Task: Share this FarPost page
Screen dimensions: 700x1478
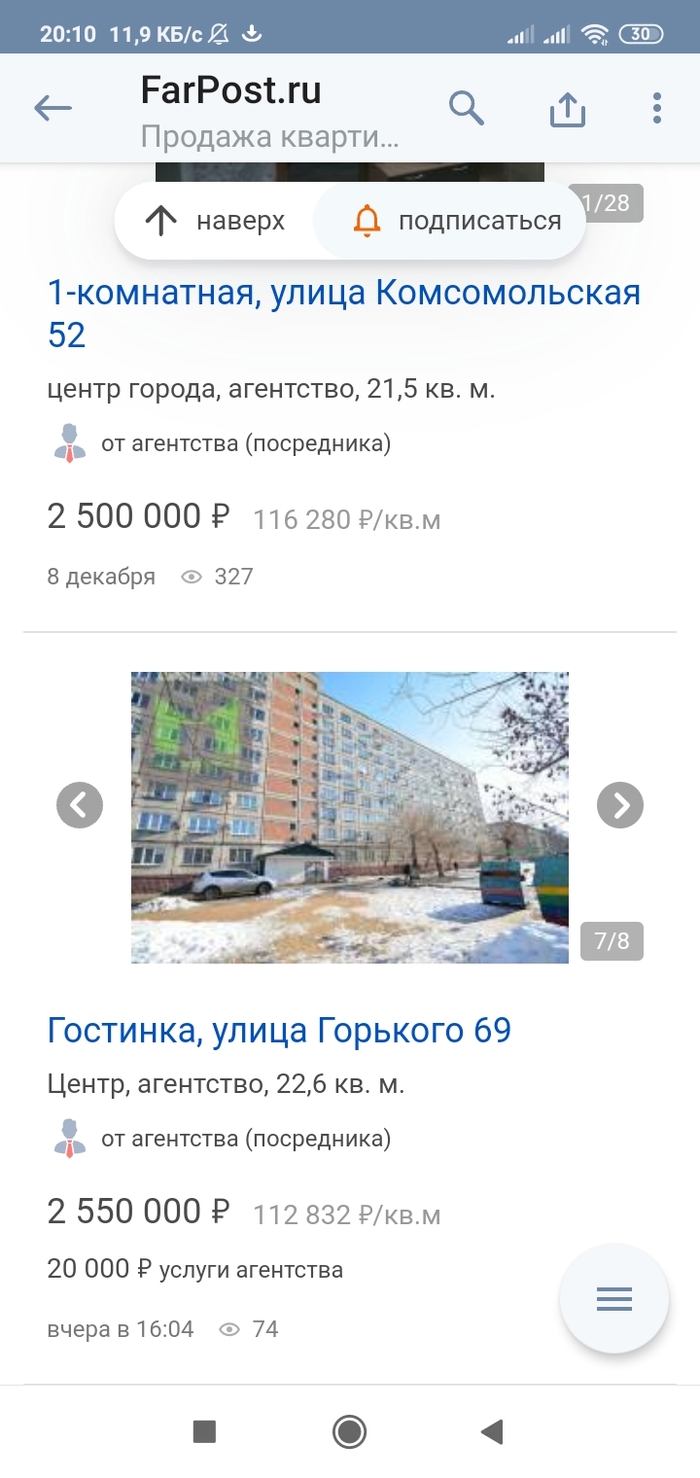Action: point(567,108)
